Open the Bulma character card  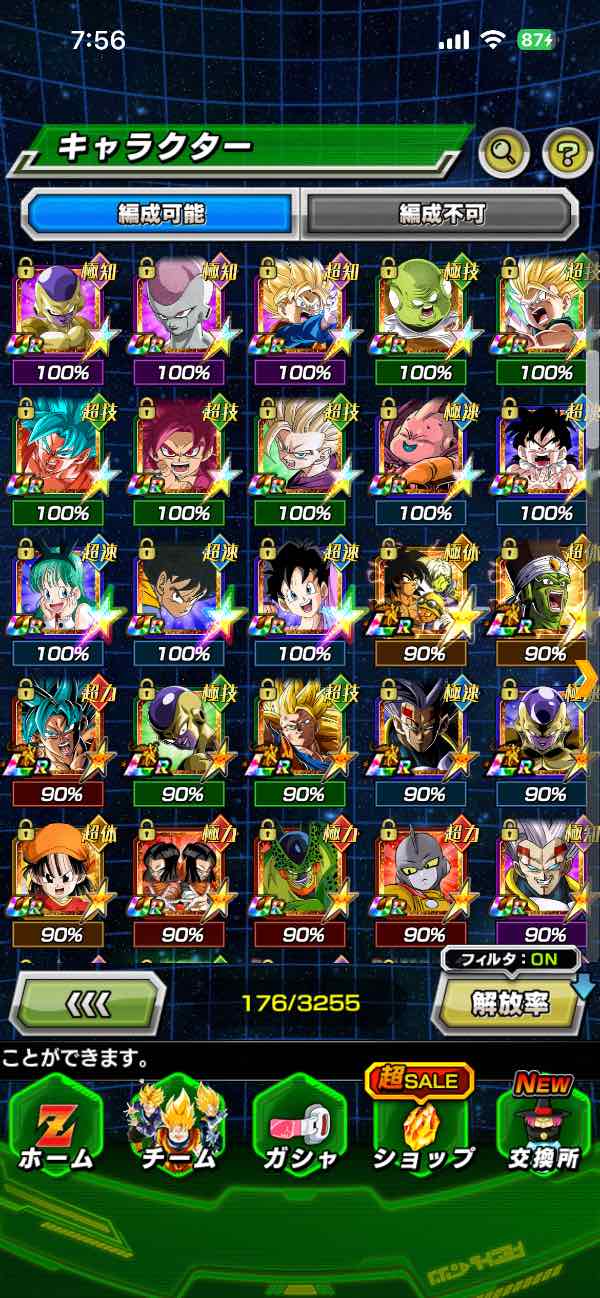(x=62, y=592)
